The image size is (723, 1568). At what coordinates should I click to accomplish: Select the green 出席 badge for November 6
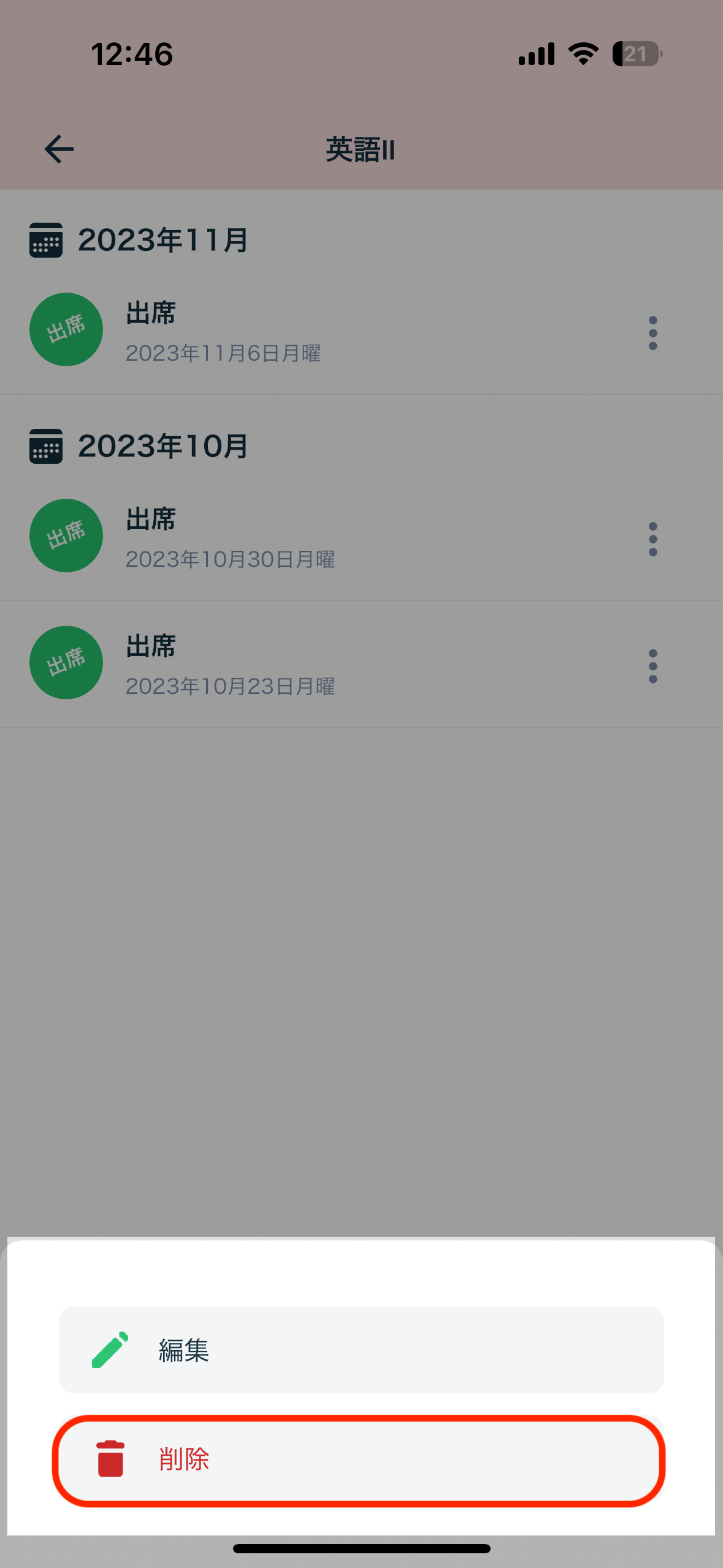66,329
